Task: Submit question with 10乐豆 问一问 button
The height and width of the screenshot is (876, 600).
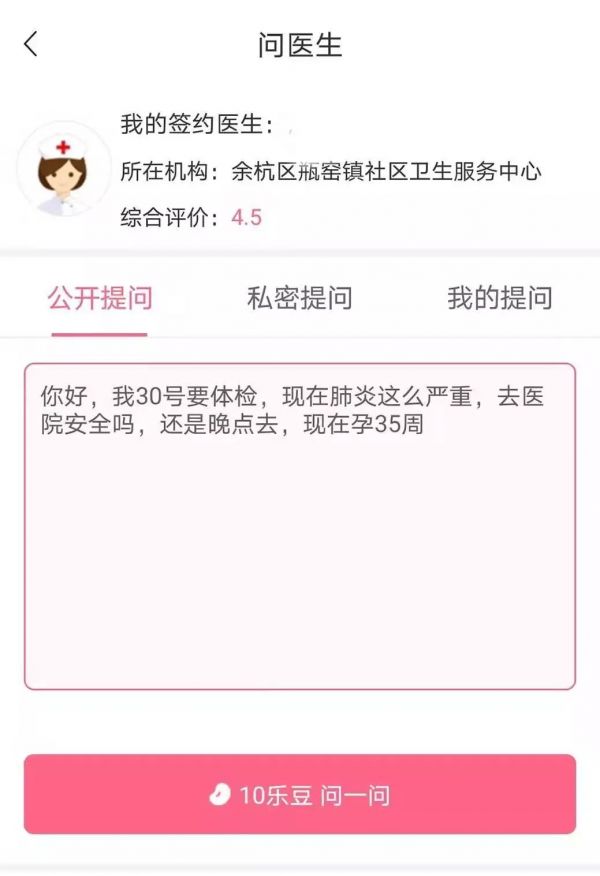Action: coord(300,795)
